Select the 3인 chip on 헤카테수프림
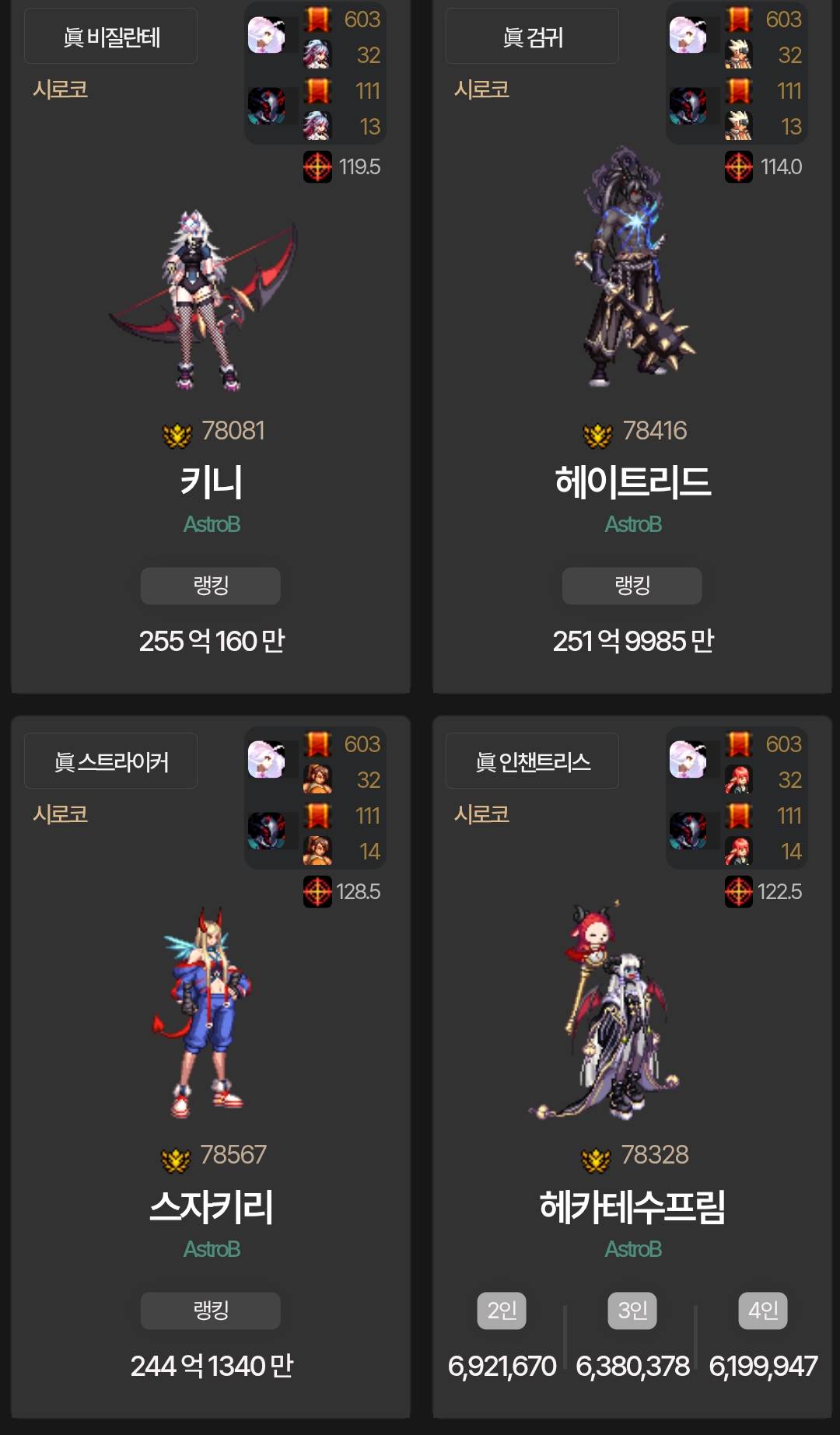Image resolution: width=840 pixels, height=1435 pixels. (x=632, y=1311)
